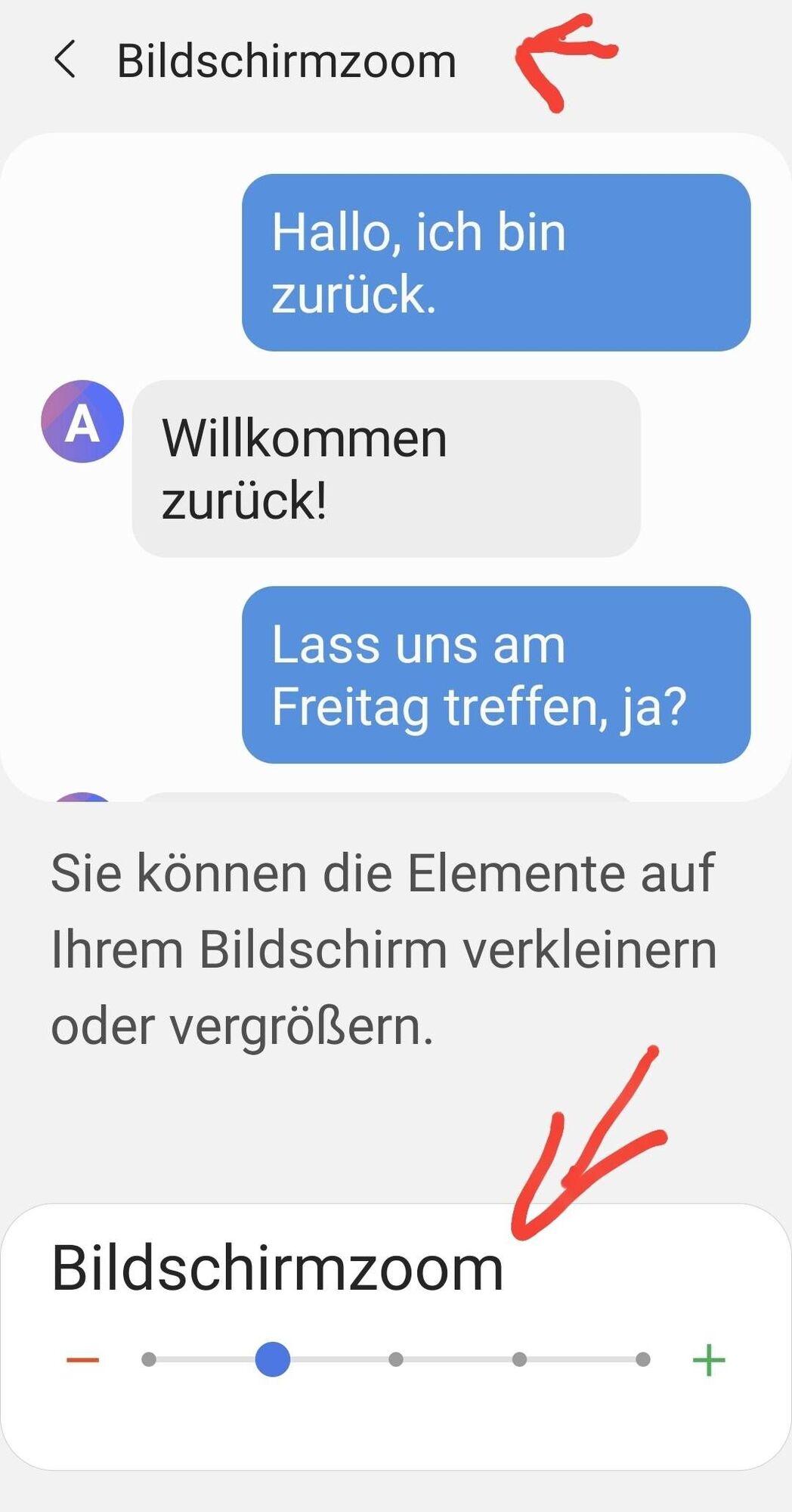
Task: Set zoom slider to the fourth dot
Action: pyautogui.click(x=519, y=1360)
